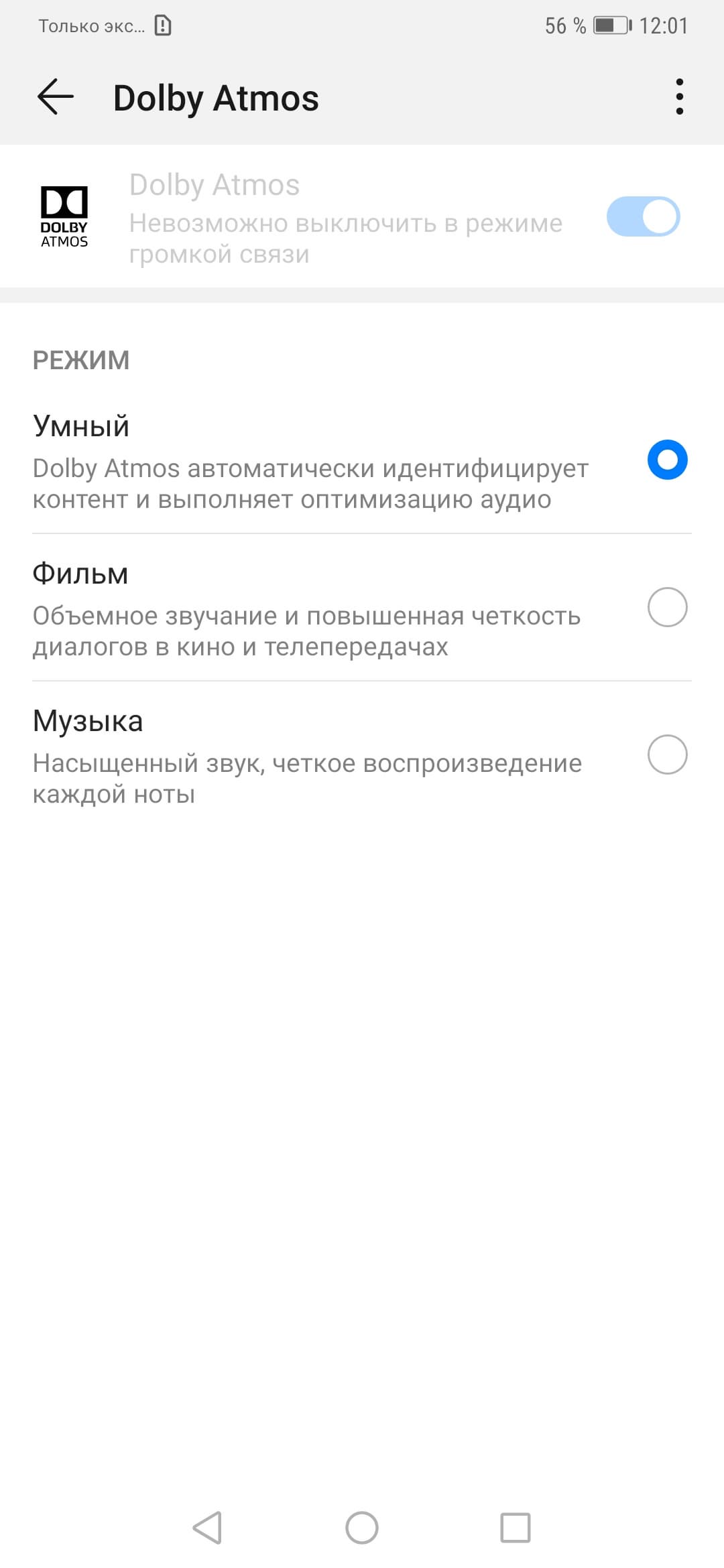
Task: Choose the Фильм mode
Action: coord(667,607)
